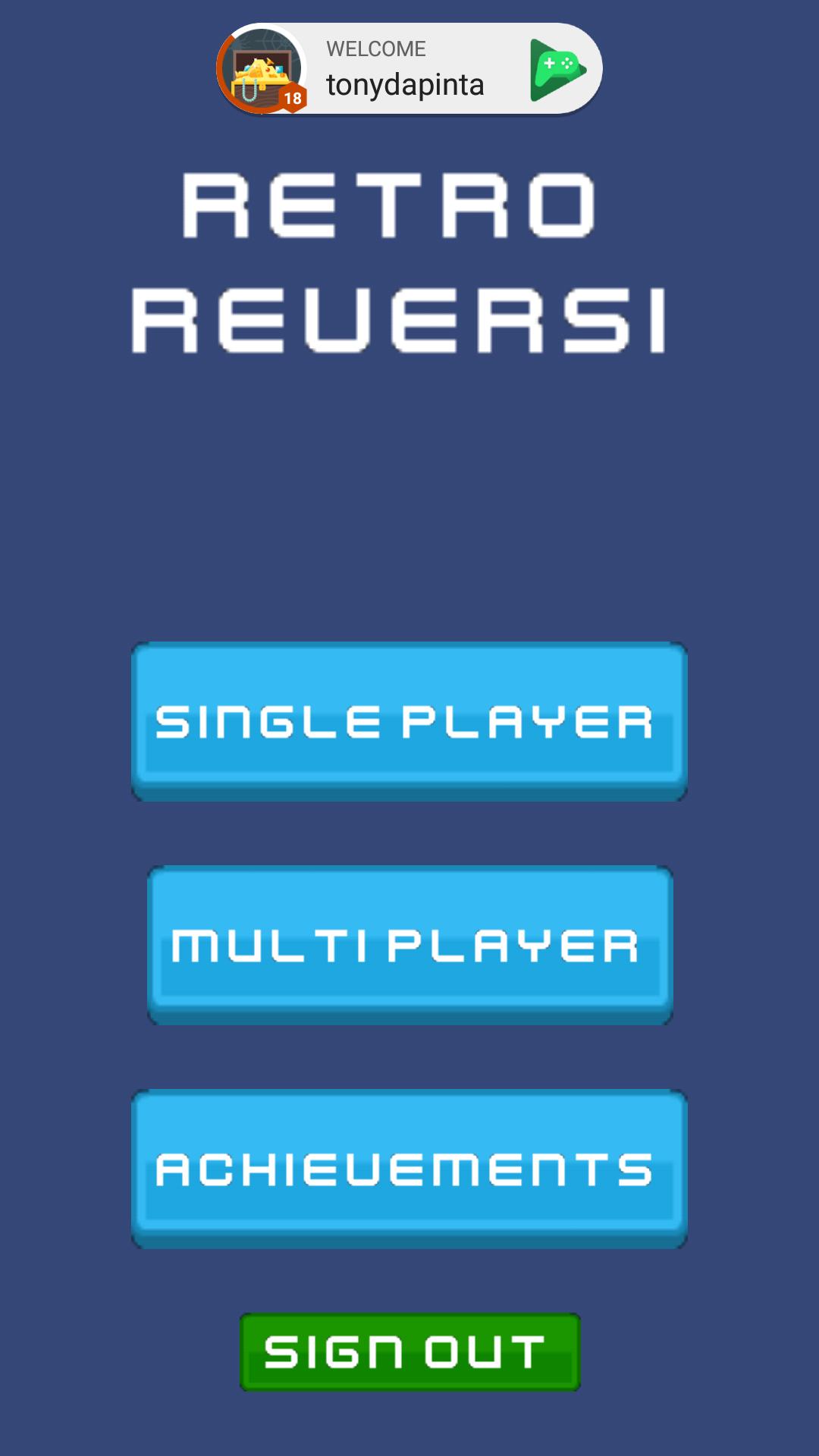Screen dimensions: 819x1456
Task: View the Achievements screen
Action: tap(409, 1168)
